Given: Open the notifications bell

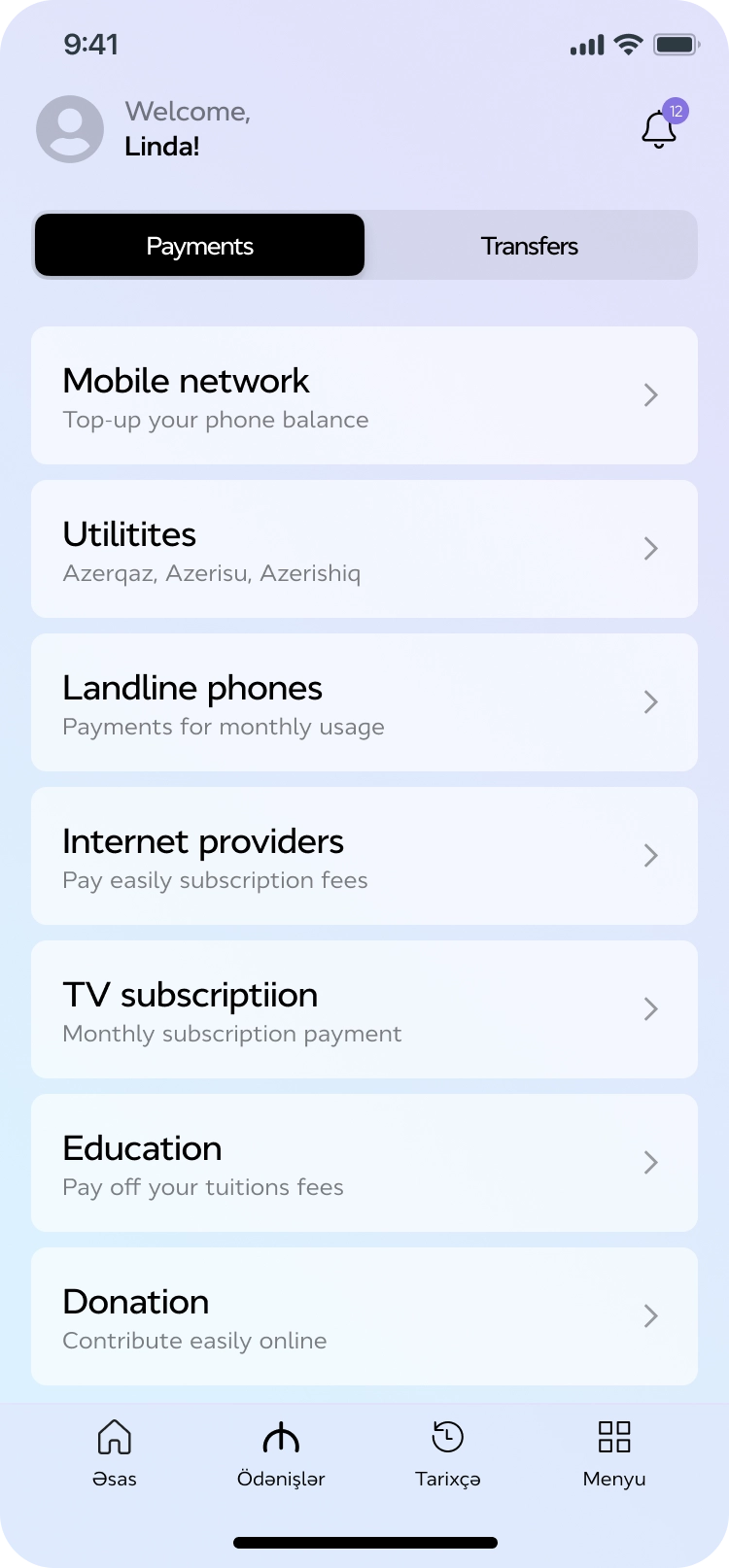Looking at the screenshot, I should click(659, 129).
